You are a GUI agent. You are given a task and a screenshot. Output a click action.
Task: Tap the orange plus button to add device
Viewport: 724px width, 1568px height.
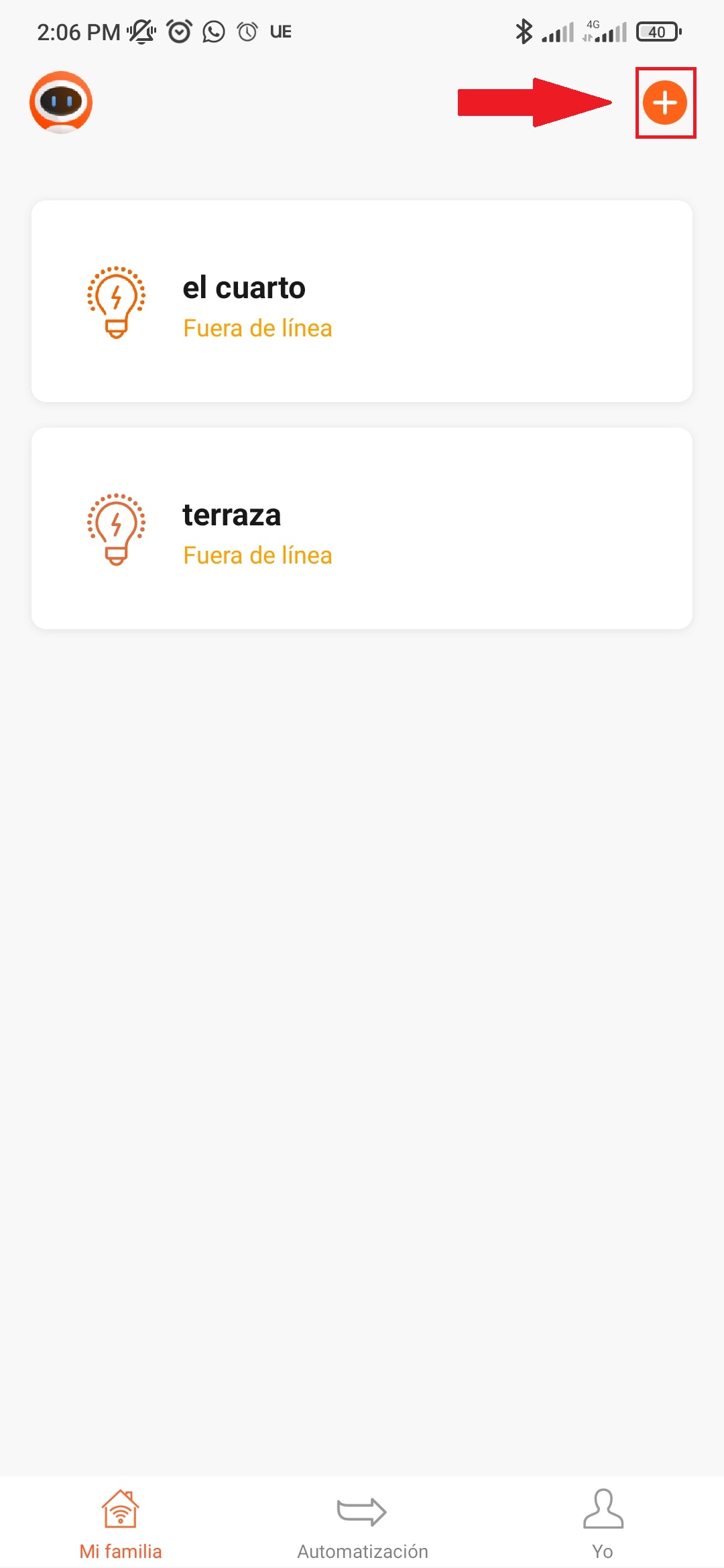tap(664, 103)
